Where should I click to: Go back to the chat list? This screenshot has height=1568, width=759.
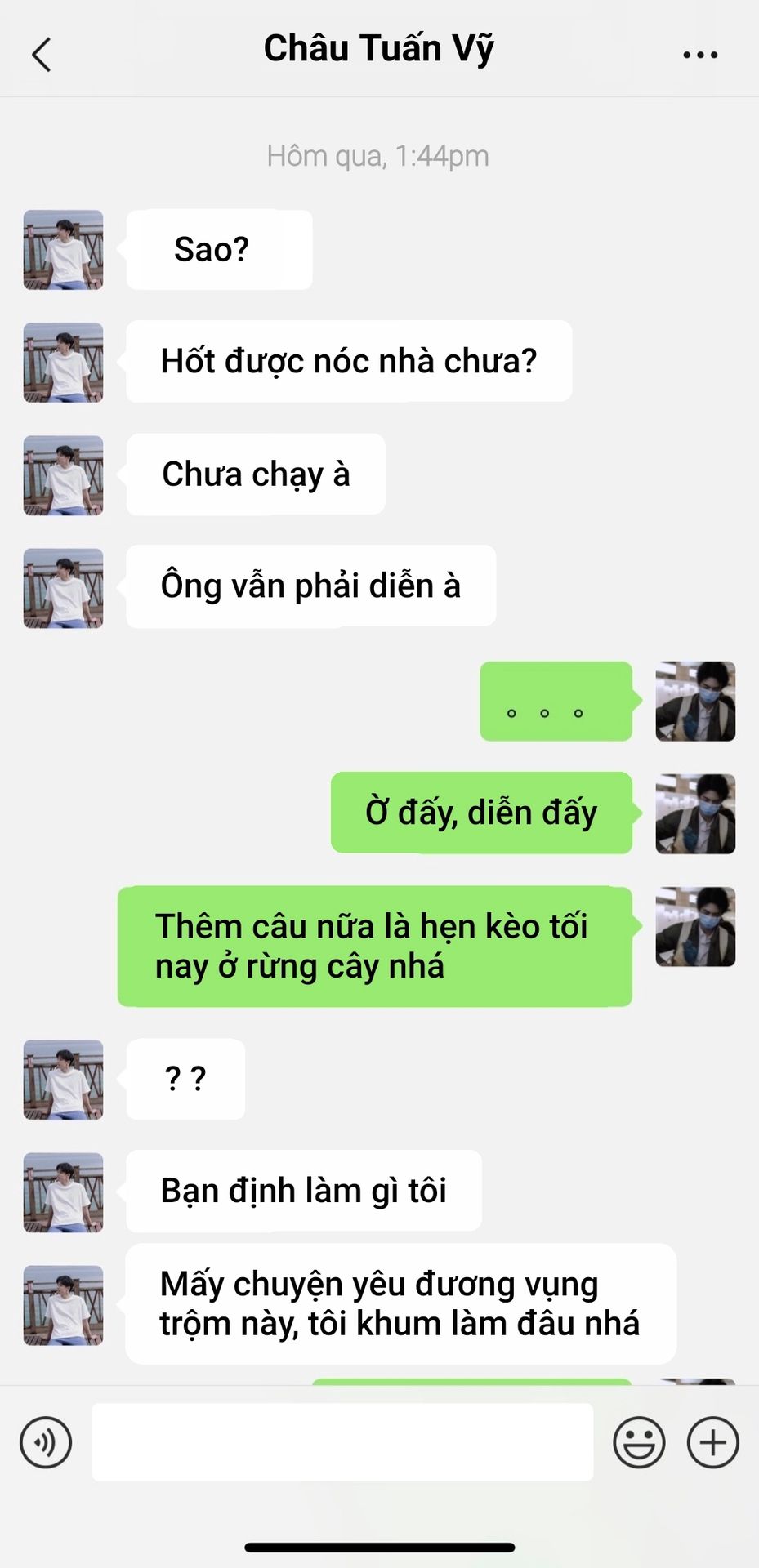click(x=41, y=55)
